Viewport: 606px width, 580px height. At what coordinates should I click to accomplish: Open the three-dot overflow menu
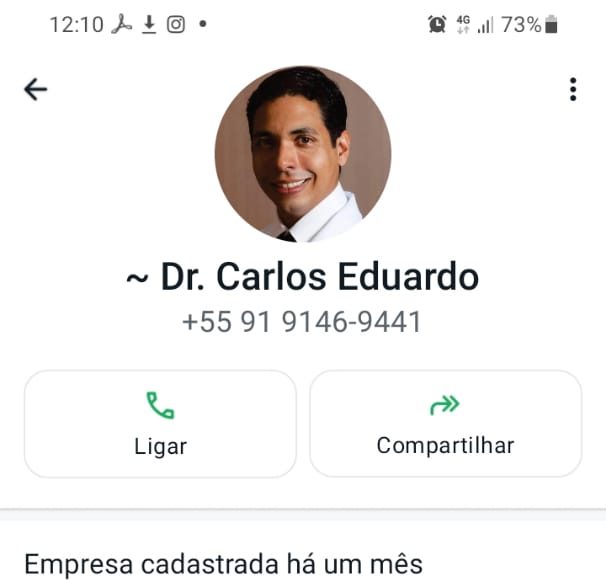tap(572, 90)
